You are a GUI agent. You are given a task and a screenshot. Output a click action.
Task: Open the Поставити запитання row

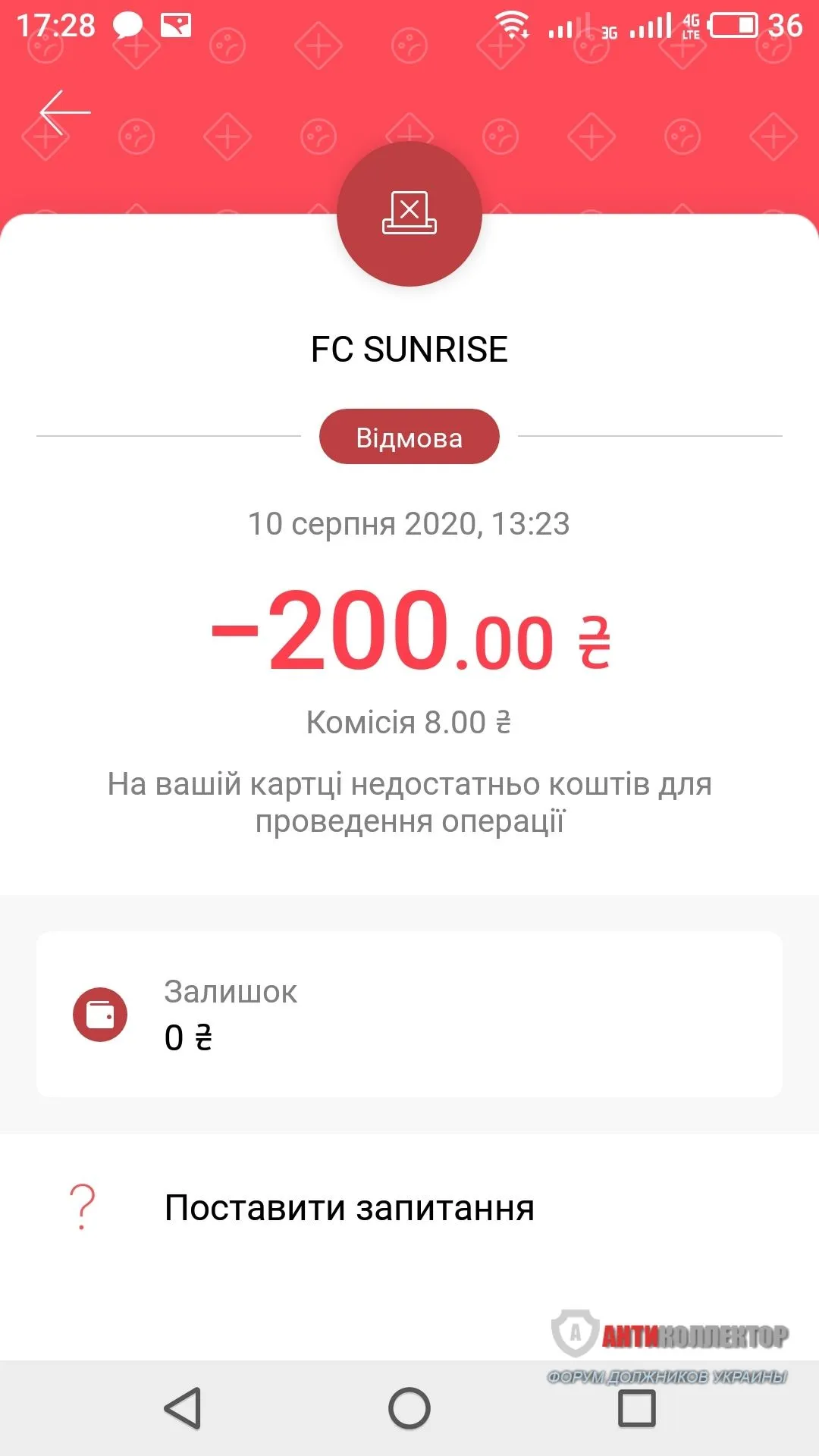pos(349,1207)
